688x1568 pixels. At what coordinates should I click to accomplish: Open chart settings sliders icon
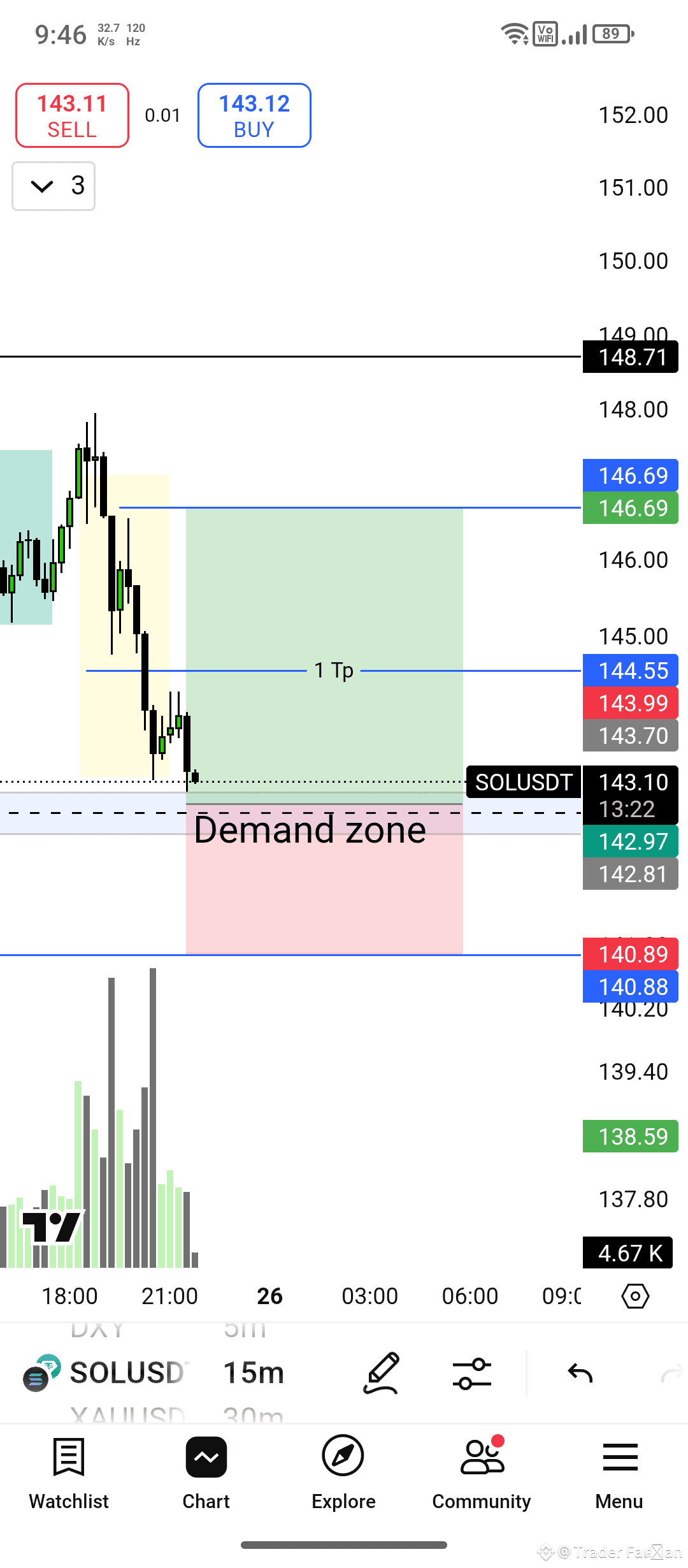pos(472,1373)
